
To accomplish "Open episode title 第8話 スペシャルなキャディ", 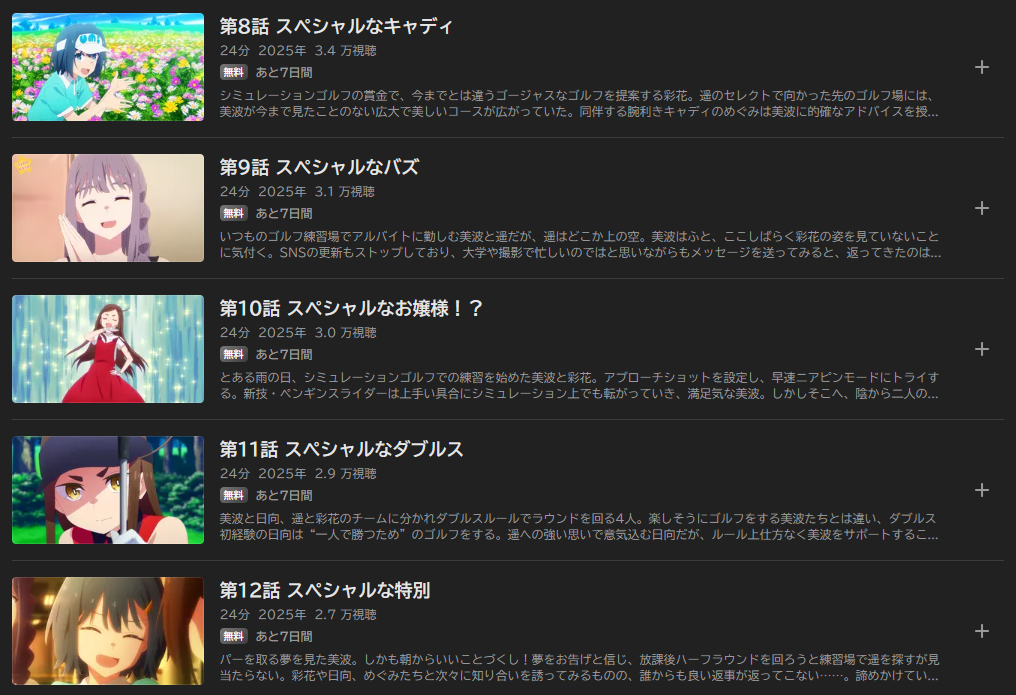I will (x=336, y=26).
